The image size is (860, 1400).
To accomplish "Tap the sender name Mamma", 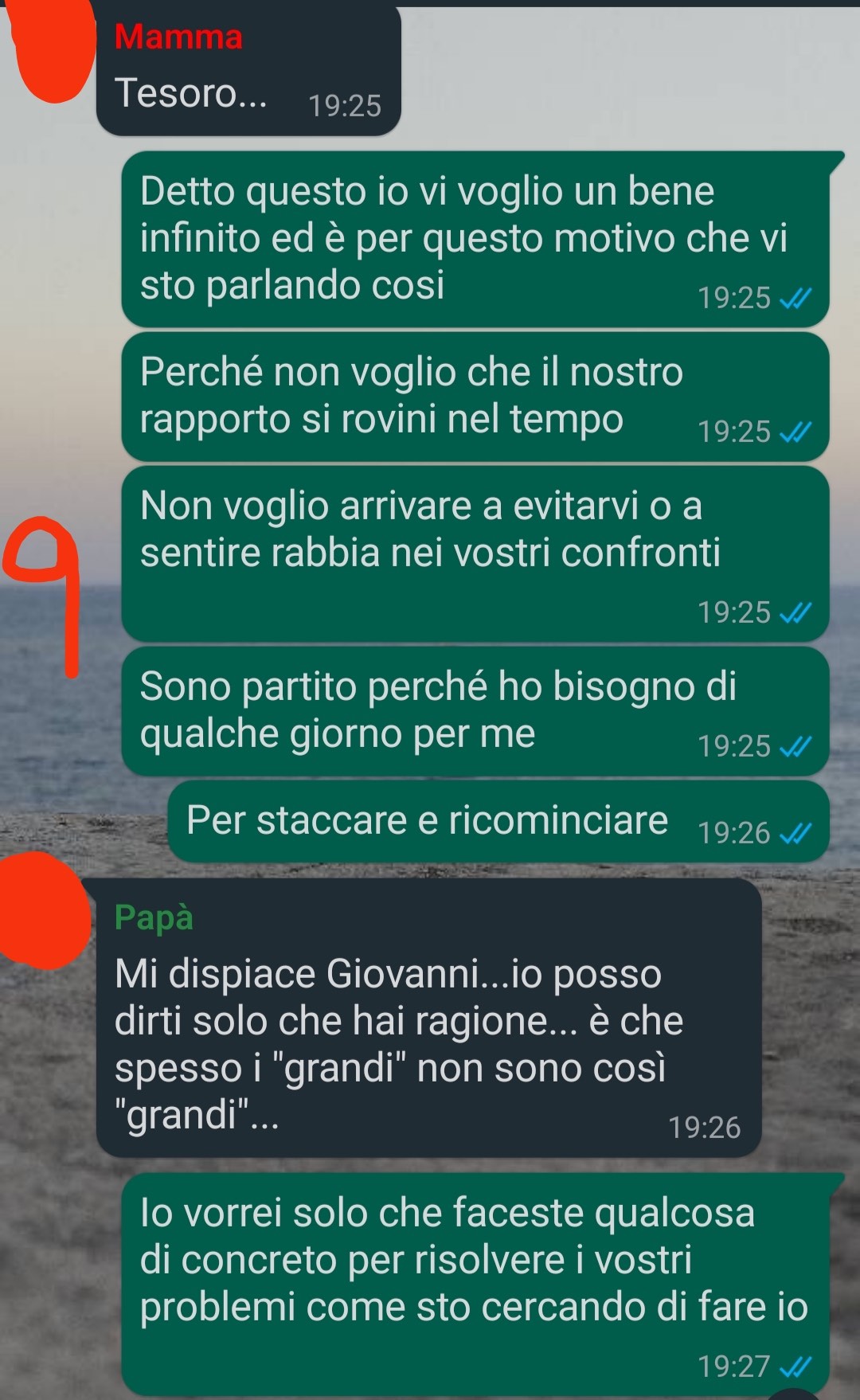I will coord(178,37).
